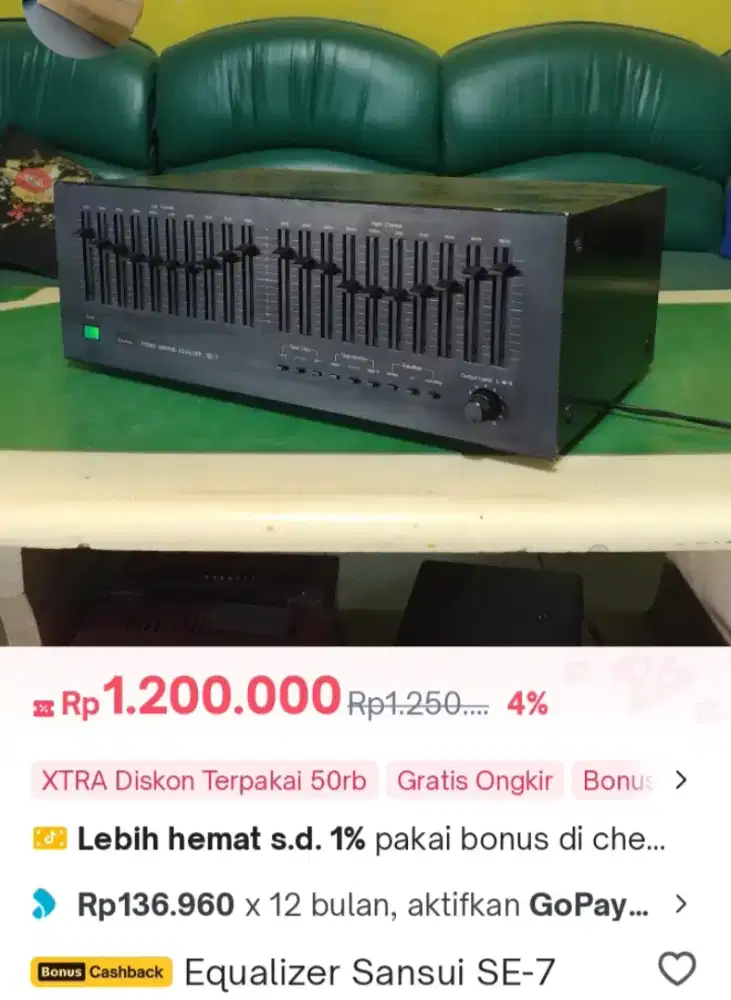Add Sansui SE-7 to wishlist via the heart icon

[x=678, y=969]
